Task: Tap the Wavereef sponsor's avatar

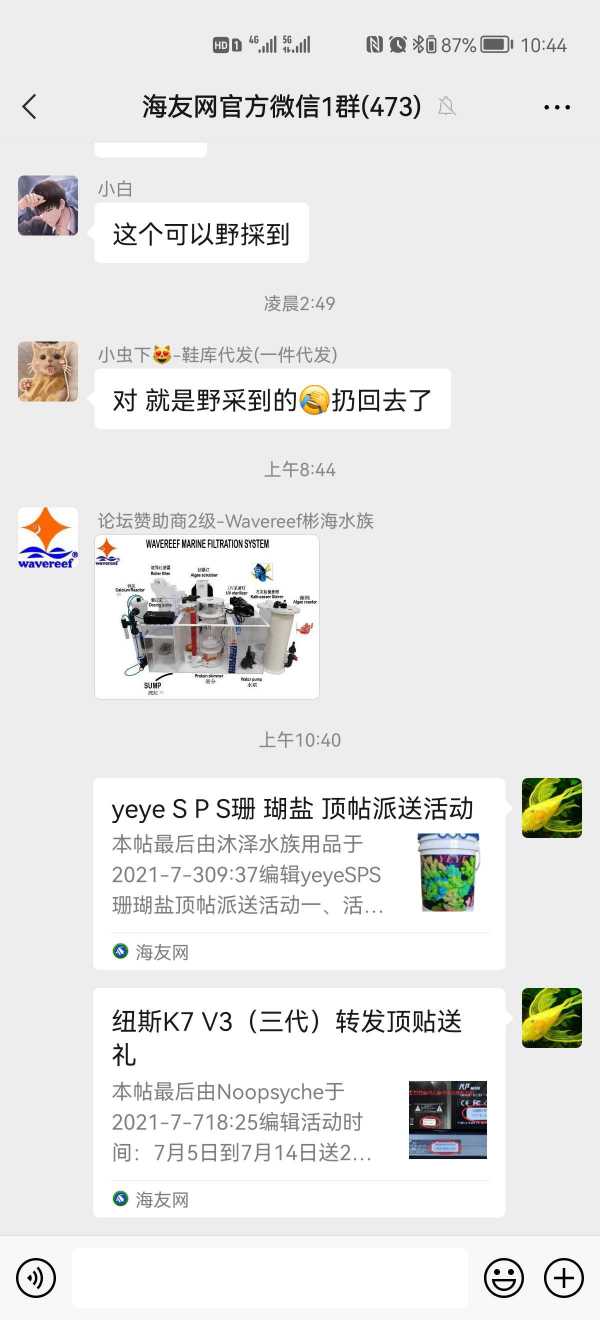Action: 48,538
